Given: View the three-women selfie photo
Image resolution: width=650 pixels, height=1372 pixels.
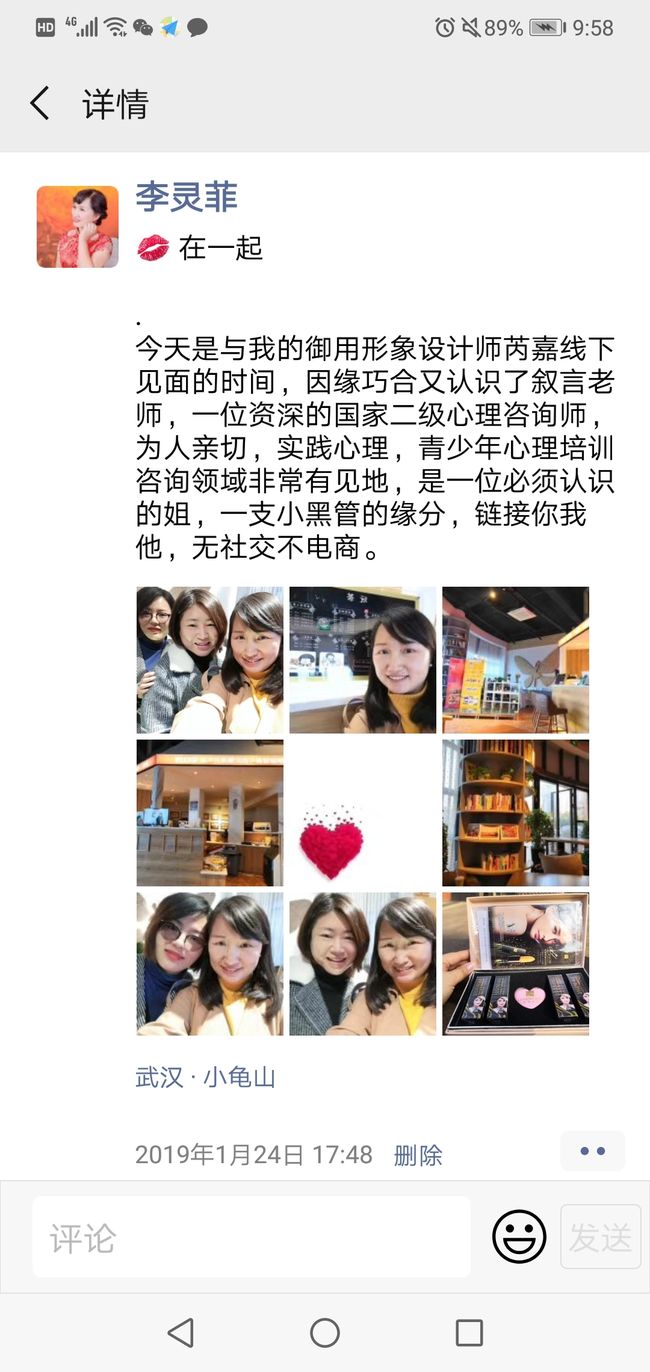Looking at the screenshot, I should (210, 660).
